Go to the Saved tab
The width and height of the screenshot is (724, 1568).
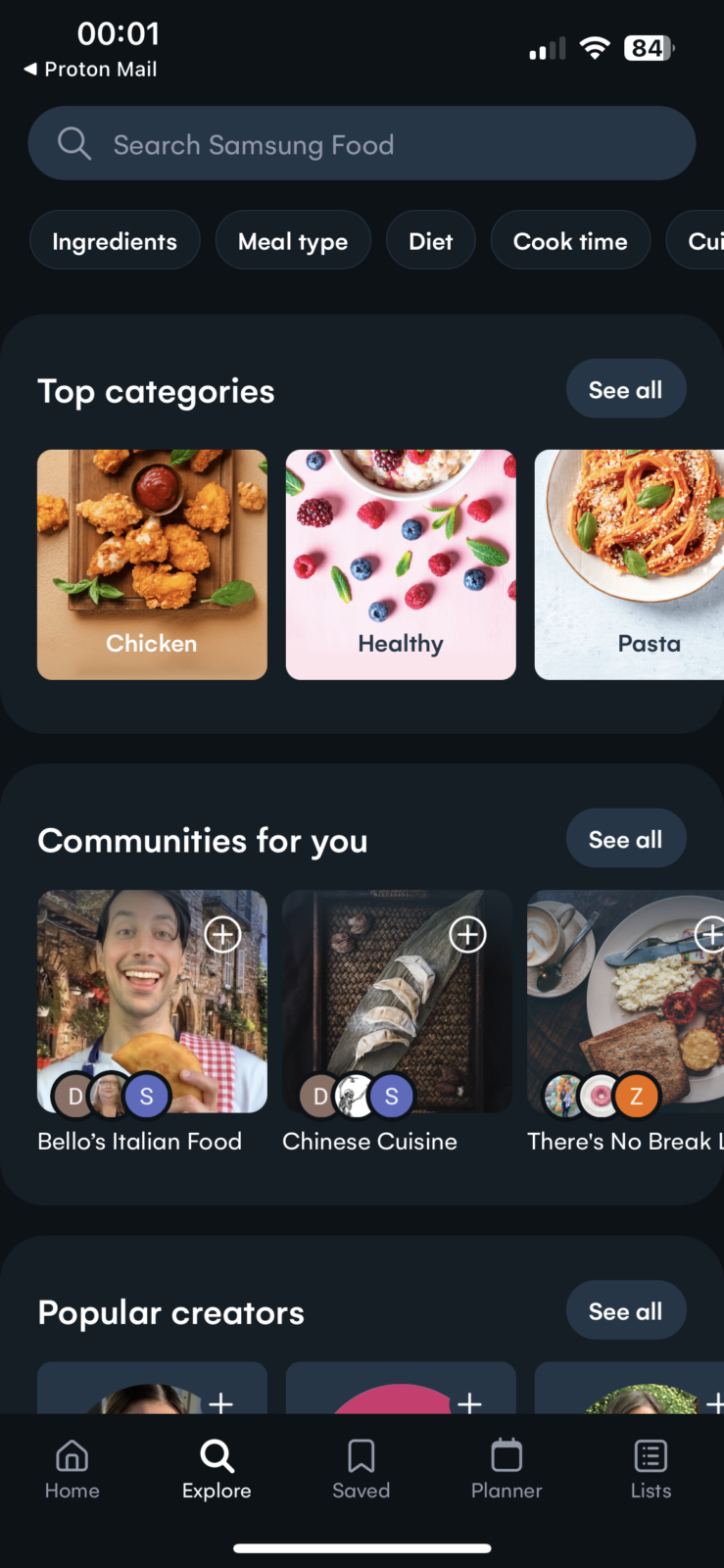[361, 1468]
